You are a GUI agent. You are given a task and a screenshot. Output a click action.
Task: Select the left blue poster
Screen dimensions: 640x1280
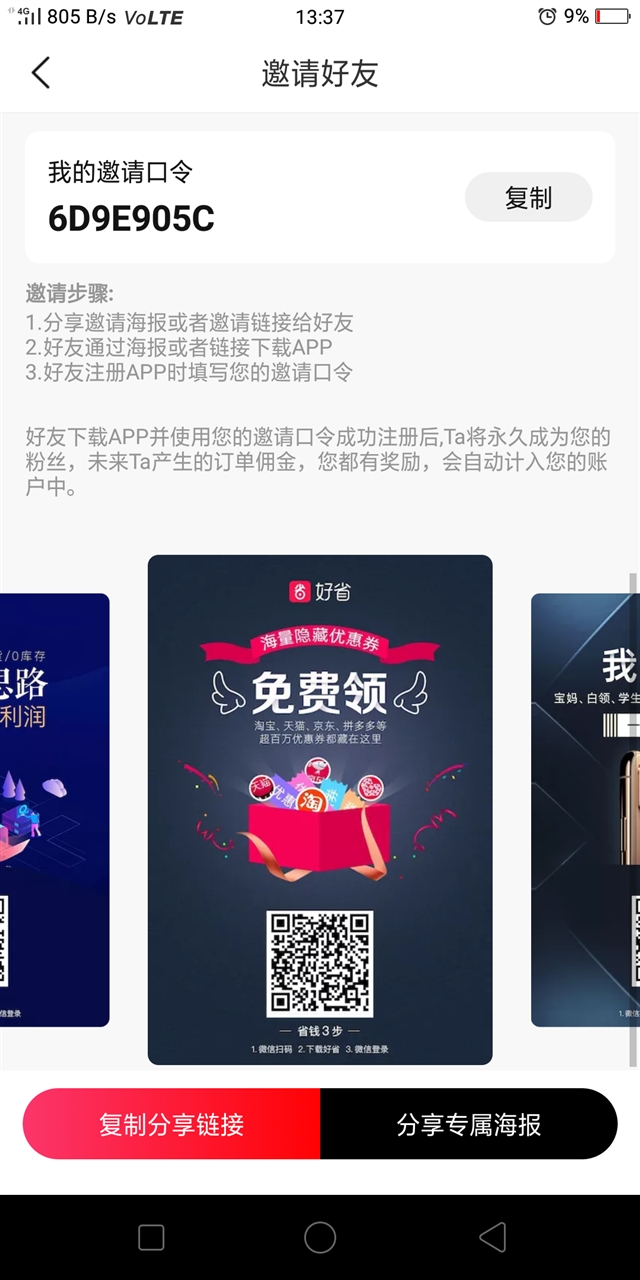point(54,810)
